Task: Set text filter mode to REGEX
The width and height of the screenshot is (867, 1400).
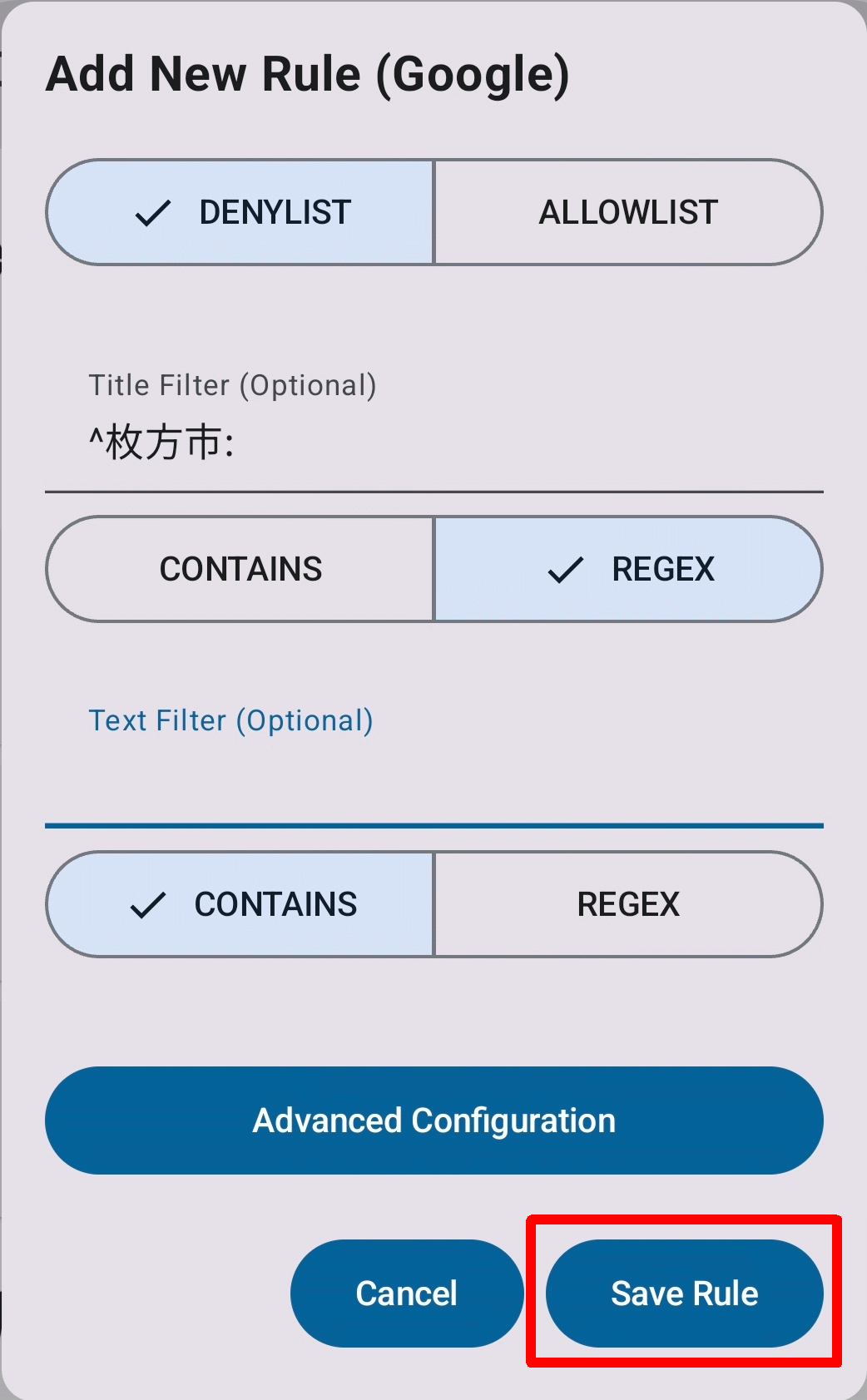Action: (x=628, y=904)
